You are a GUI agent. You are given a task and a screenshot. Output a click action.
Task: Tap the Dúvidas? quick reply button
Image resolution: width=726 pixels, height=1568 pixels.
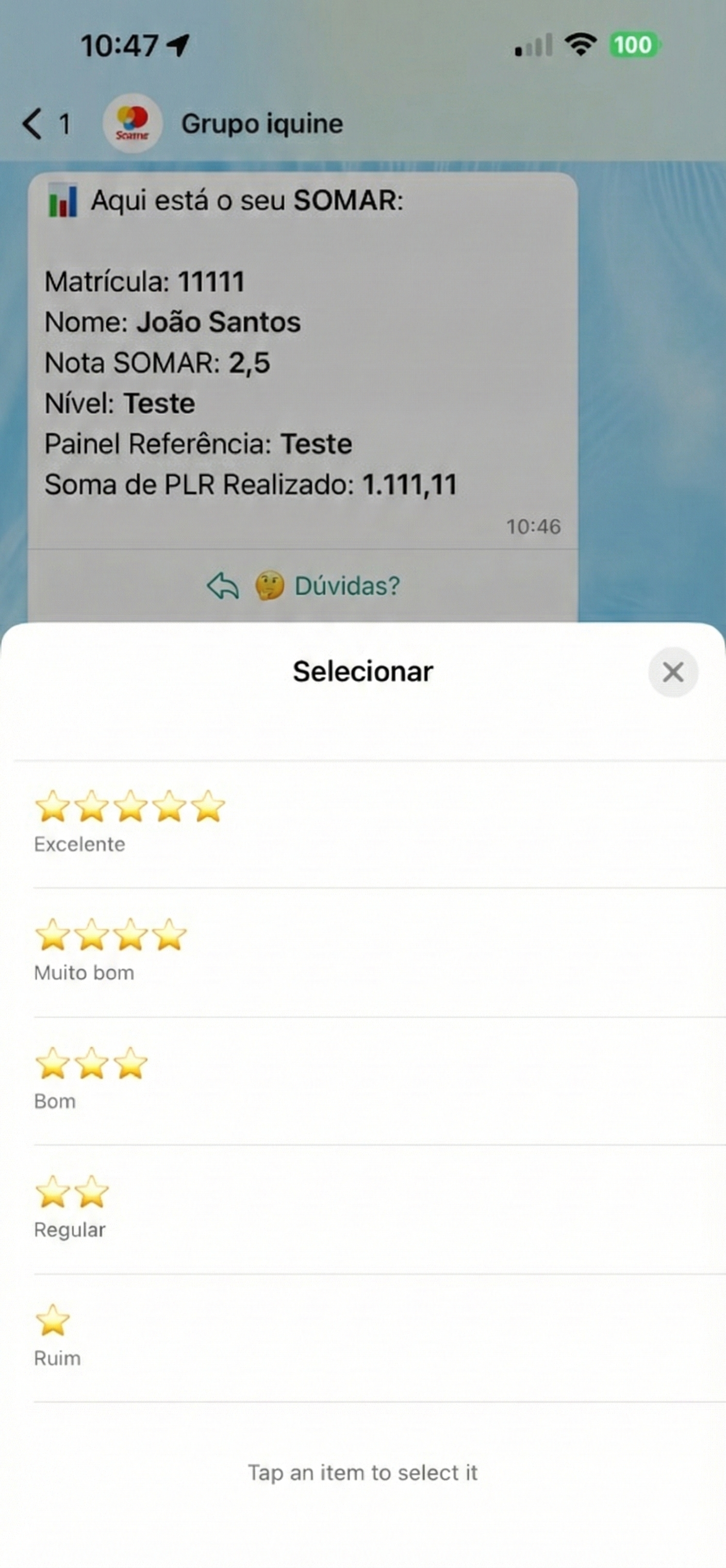[x=347, y=586]
